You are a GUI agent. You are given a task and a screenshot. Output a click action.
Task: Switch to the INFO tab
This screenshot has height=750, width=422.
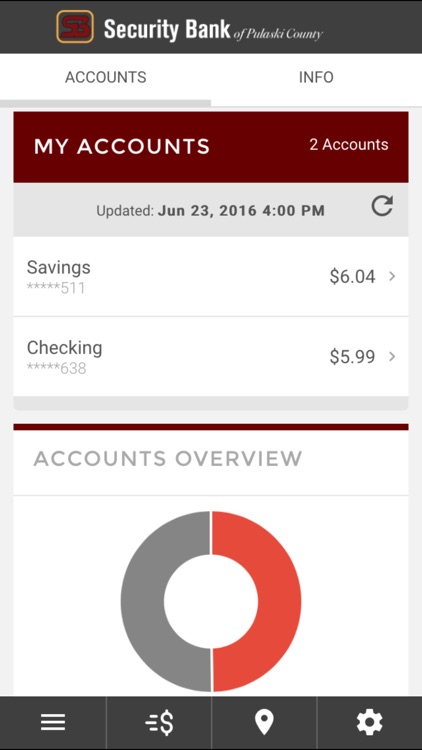(x=316, y=77)
